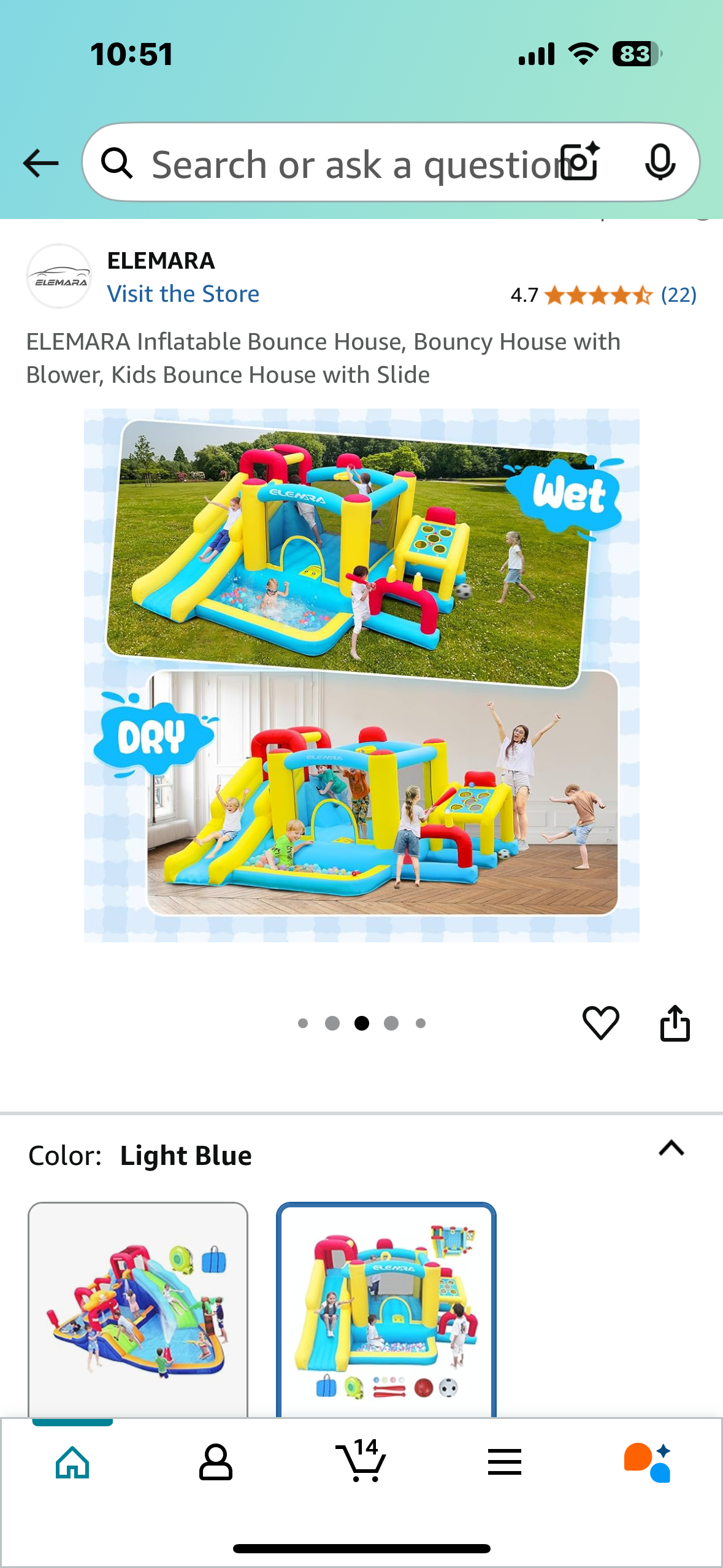Share this product listing
This screenshot has width=723, height=1568.
(675, 1023)
